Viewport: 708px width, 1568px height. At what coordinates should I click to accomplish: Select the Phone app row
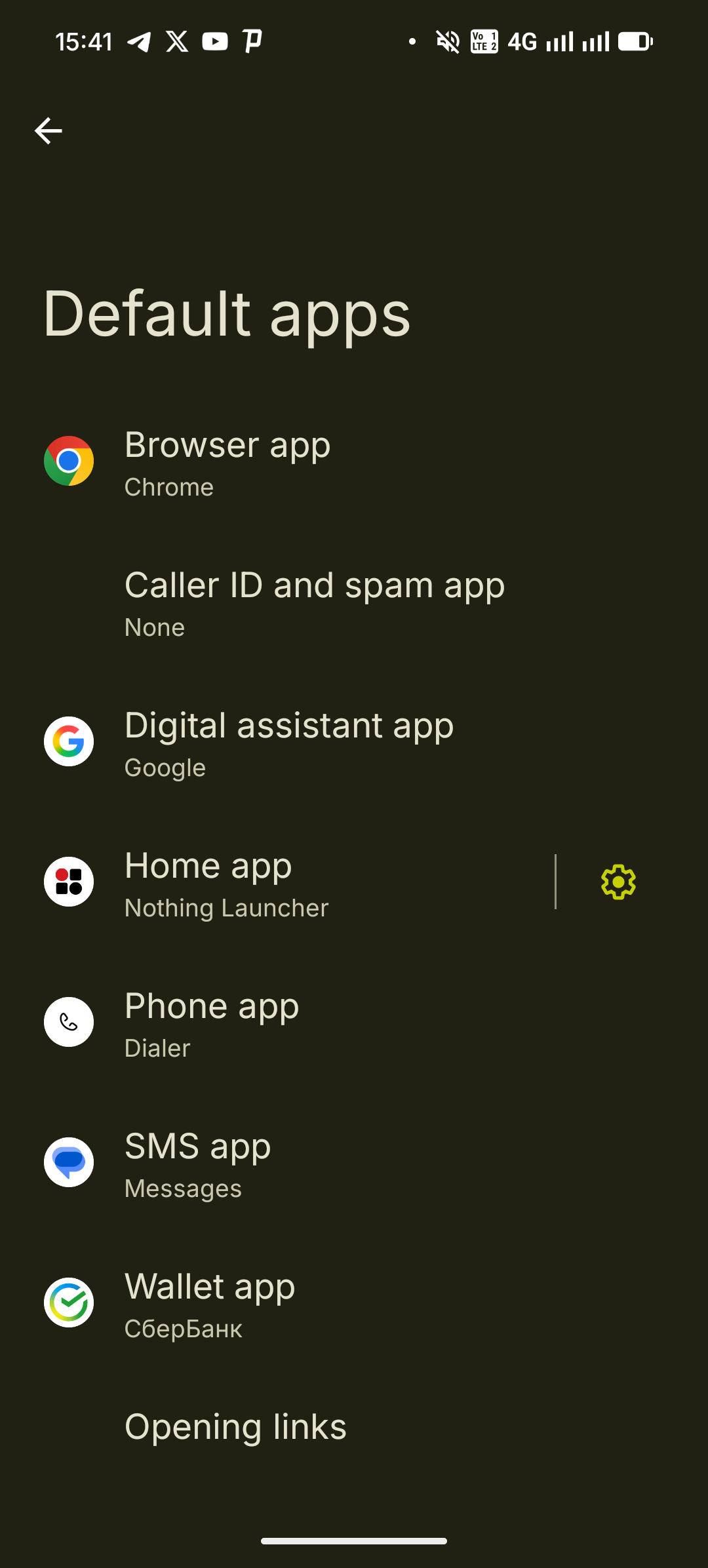212,1023
